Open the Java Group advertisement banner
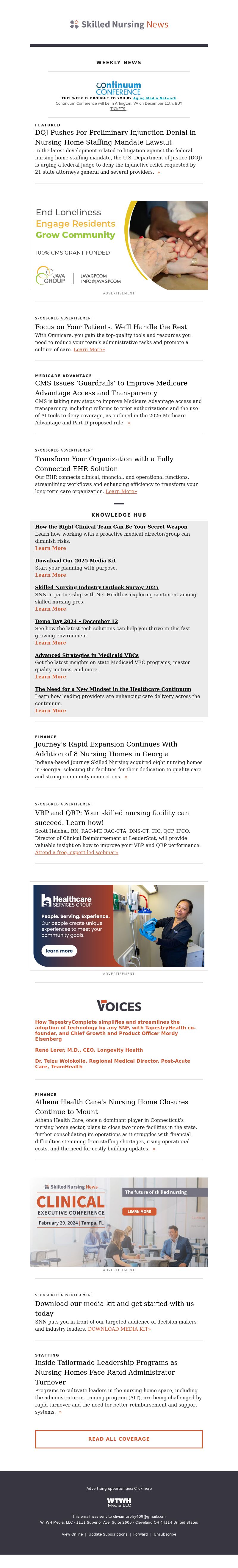This screenshot has height=1568, width=238. (119, 245)
